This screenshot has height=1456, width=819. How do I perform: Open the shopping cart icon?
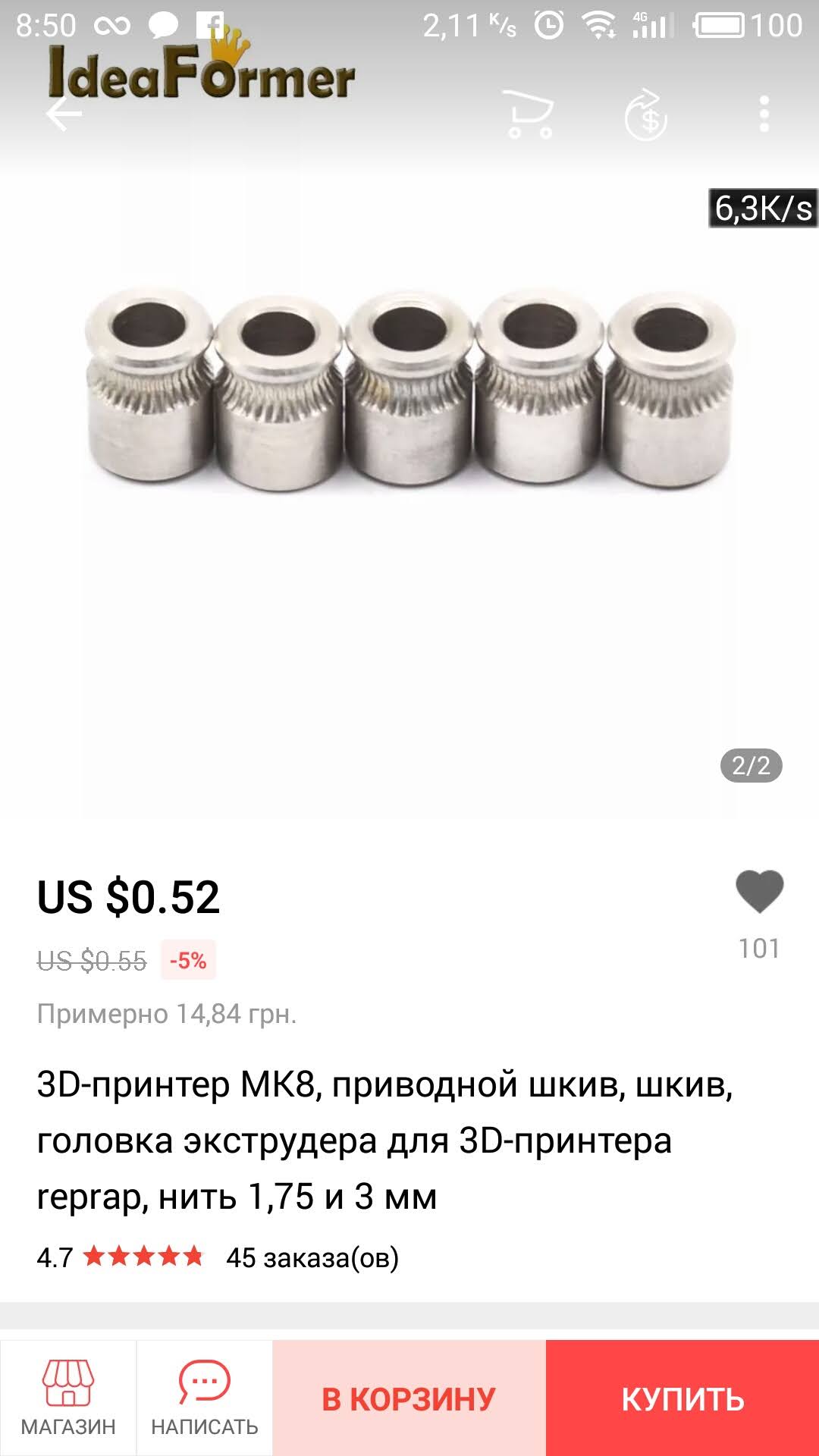click(x=529, y=115)
